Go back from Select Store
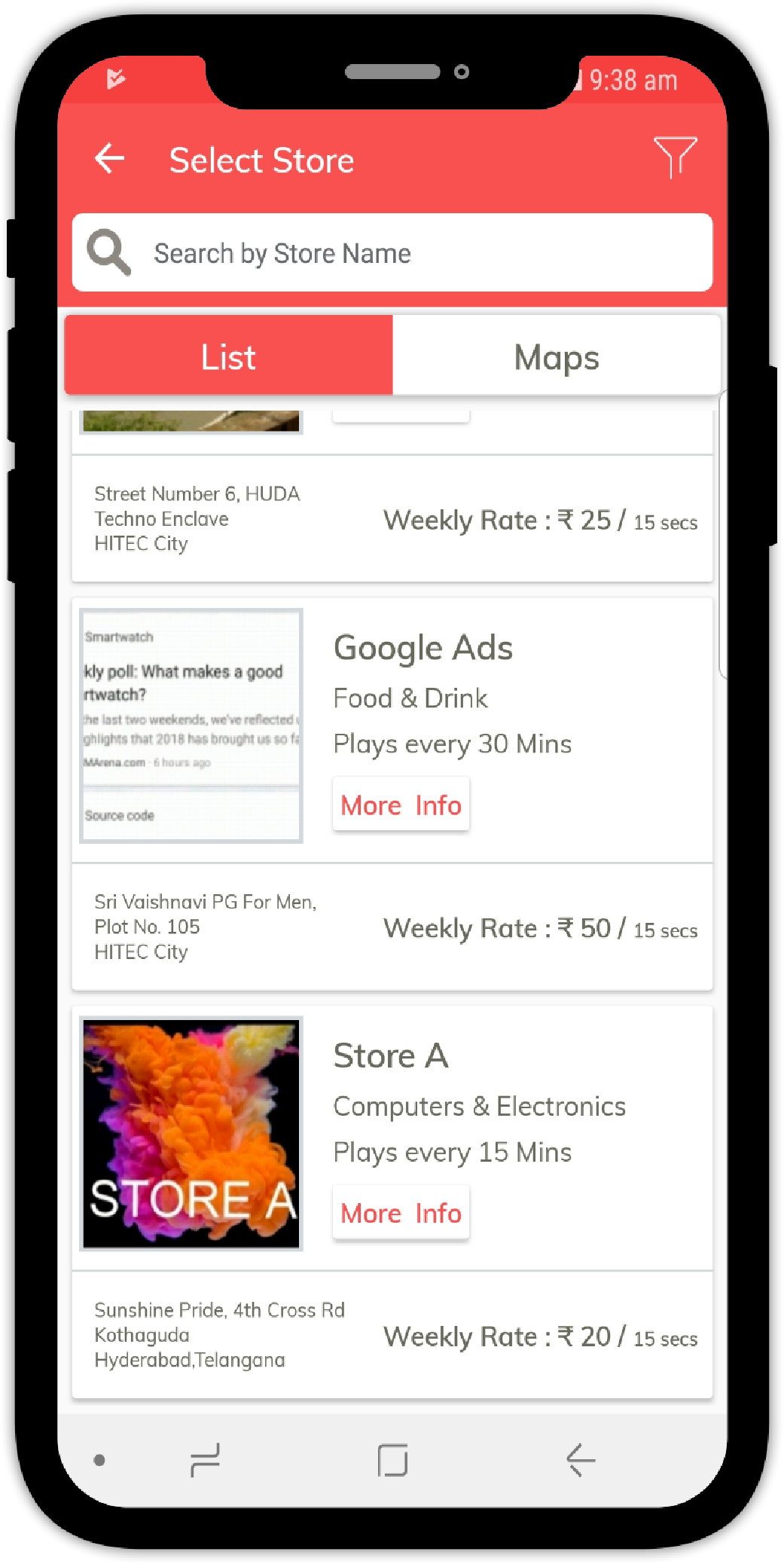The image size is (784, 1564). (110, 159)
